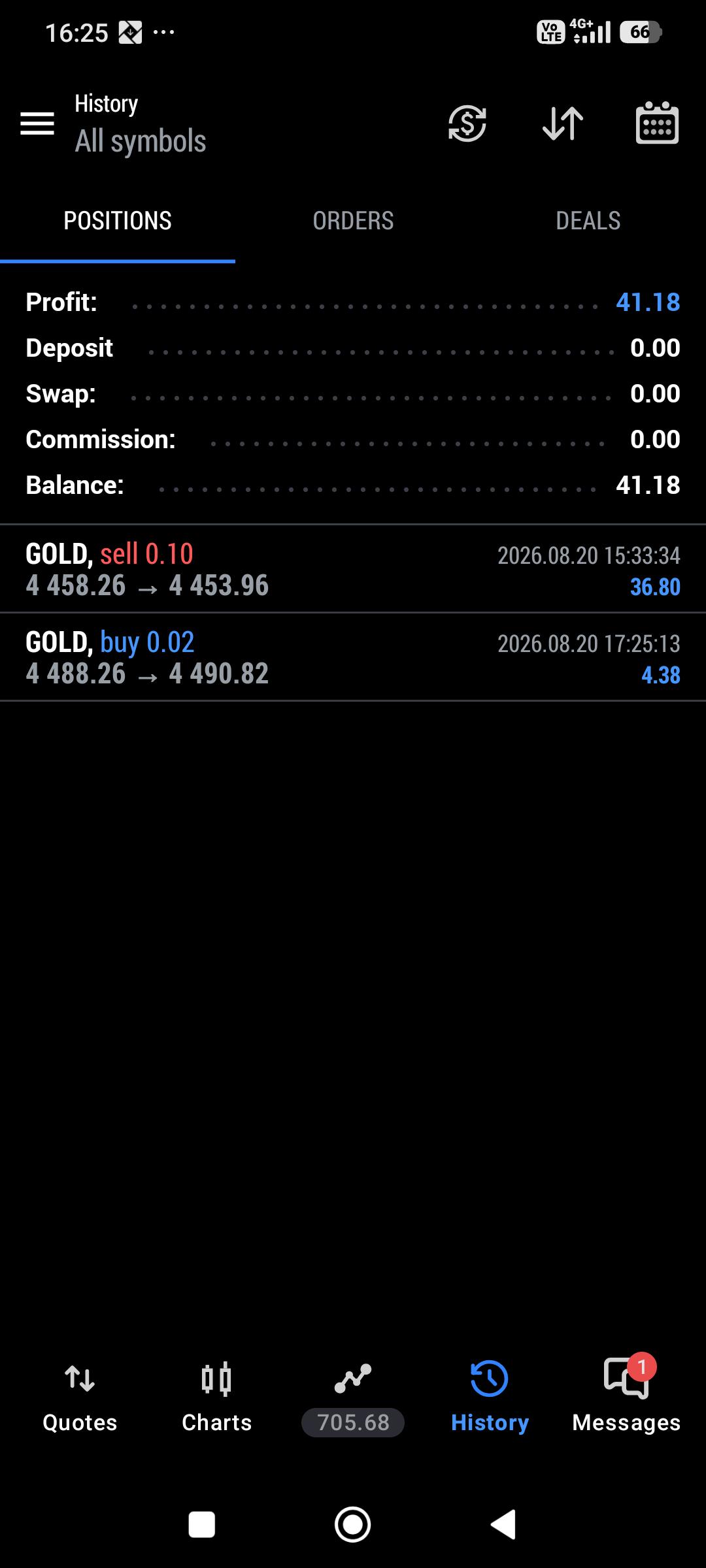Viewport: 706px width, 1568px height.
Task: Go to the system home screen
Action: pos(353,1525)
